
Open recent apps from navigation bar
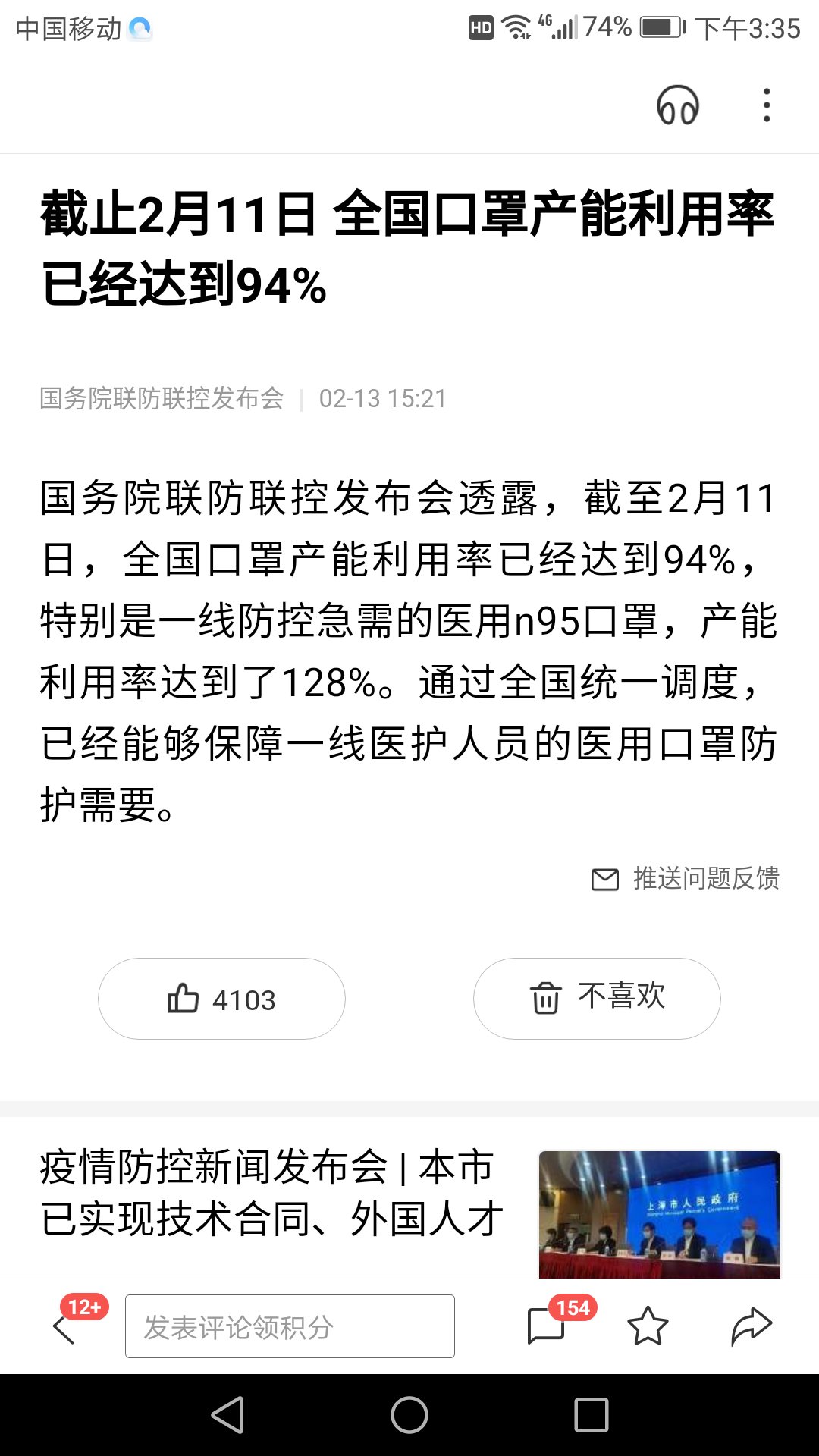coord(591,1415)
